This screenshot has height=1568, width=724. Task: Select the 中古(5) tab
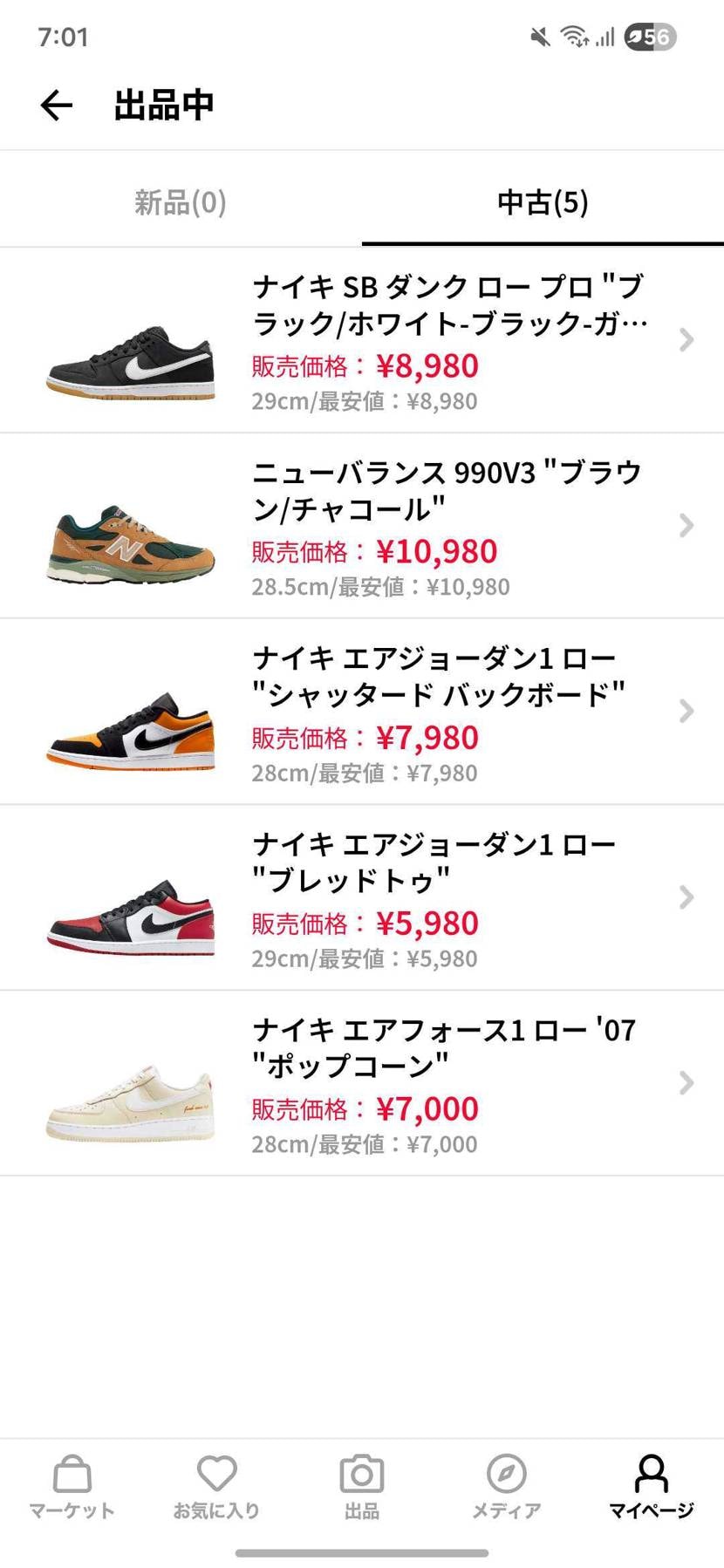(543, 202)
